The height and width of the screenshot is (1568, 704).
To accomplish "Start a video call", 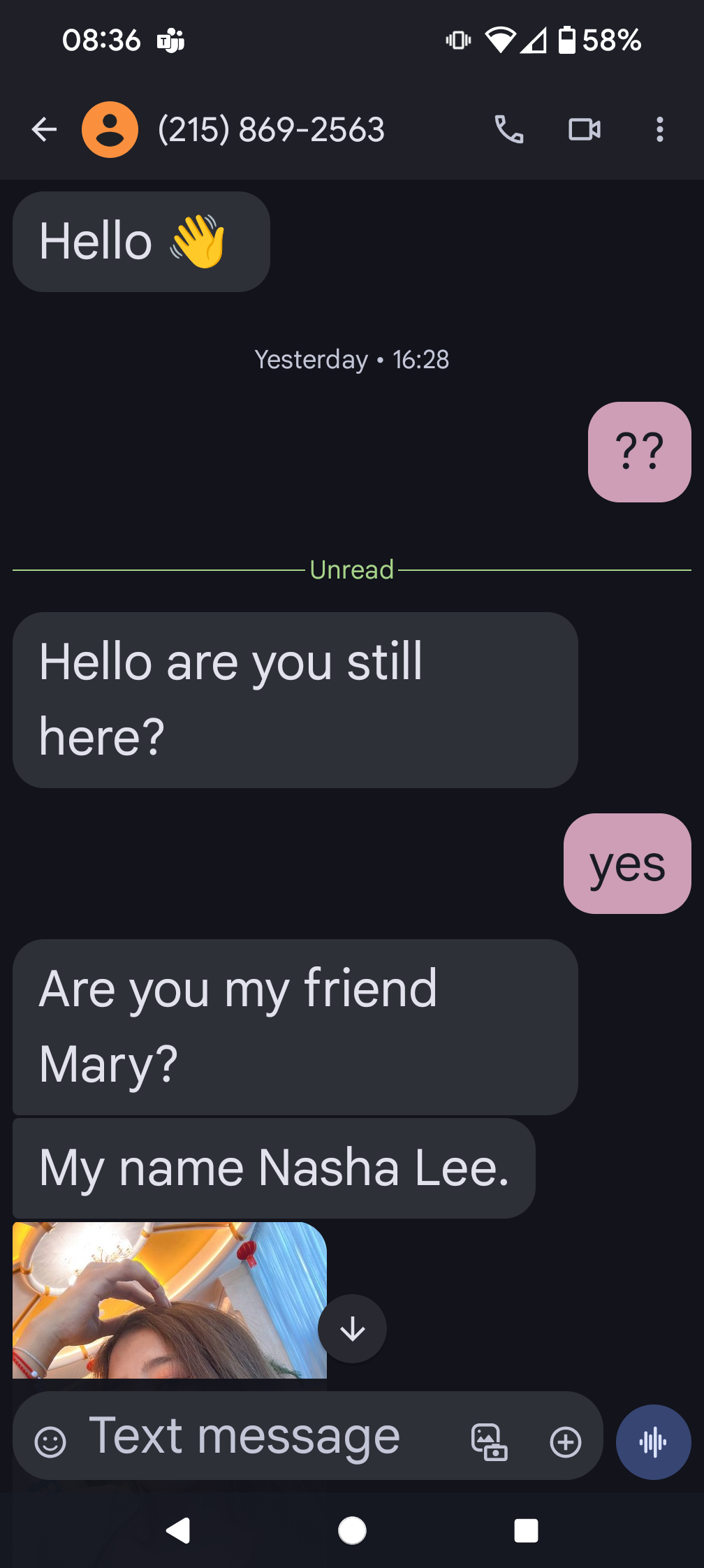I will click(x=584, y=129).
